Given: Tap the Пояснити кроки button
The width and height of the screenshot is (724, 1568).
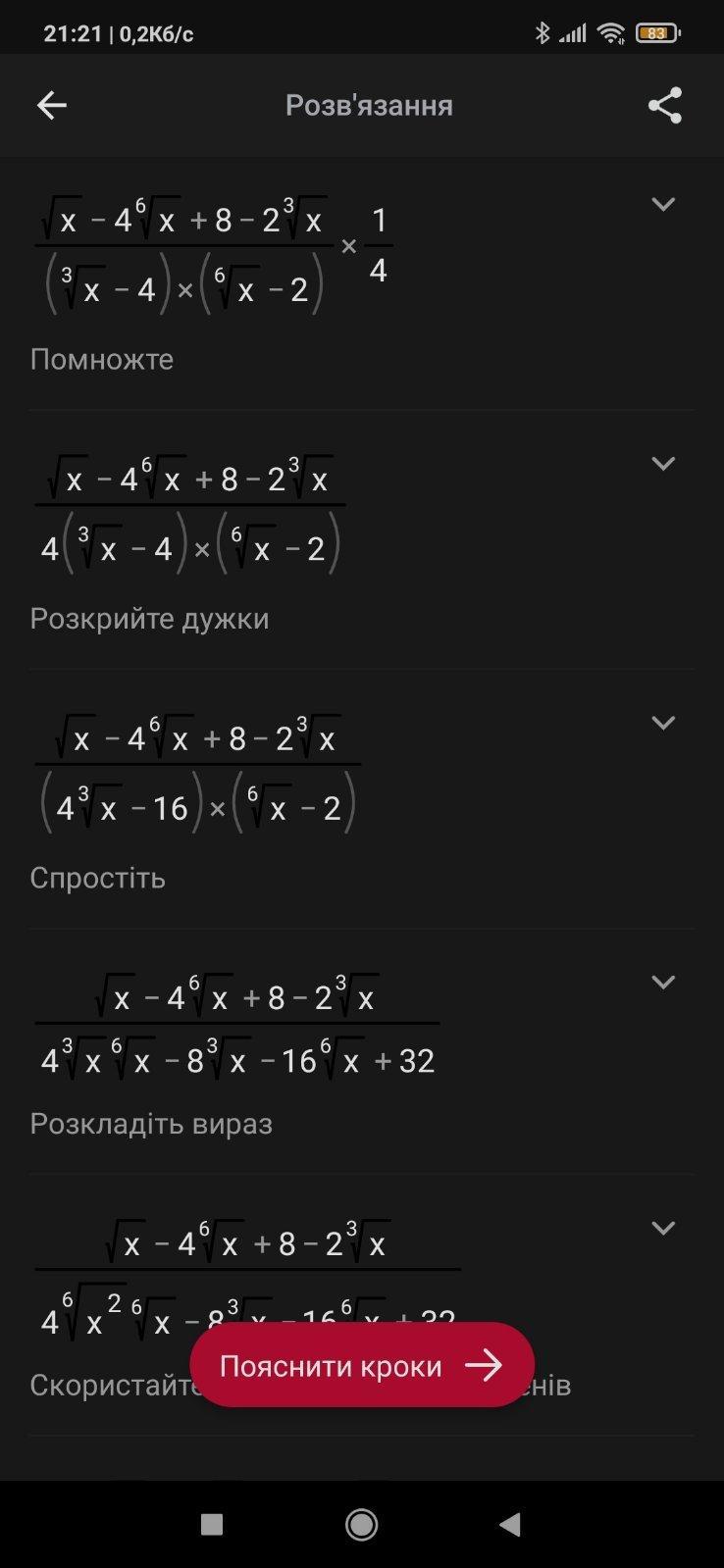Looking at the screenshot, I should click(x=361, y=1365).
